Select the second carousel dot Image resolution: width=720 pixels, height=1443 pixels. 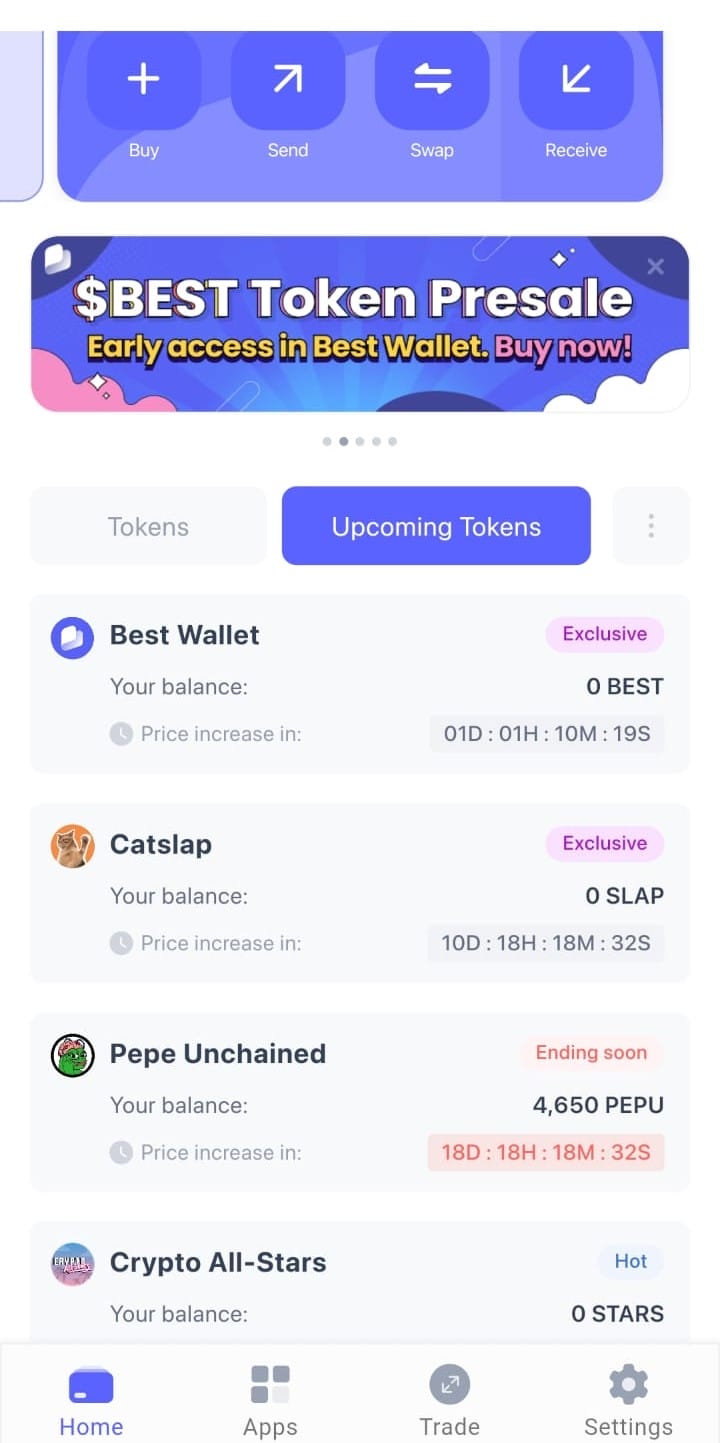point(343,441)
